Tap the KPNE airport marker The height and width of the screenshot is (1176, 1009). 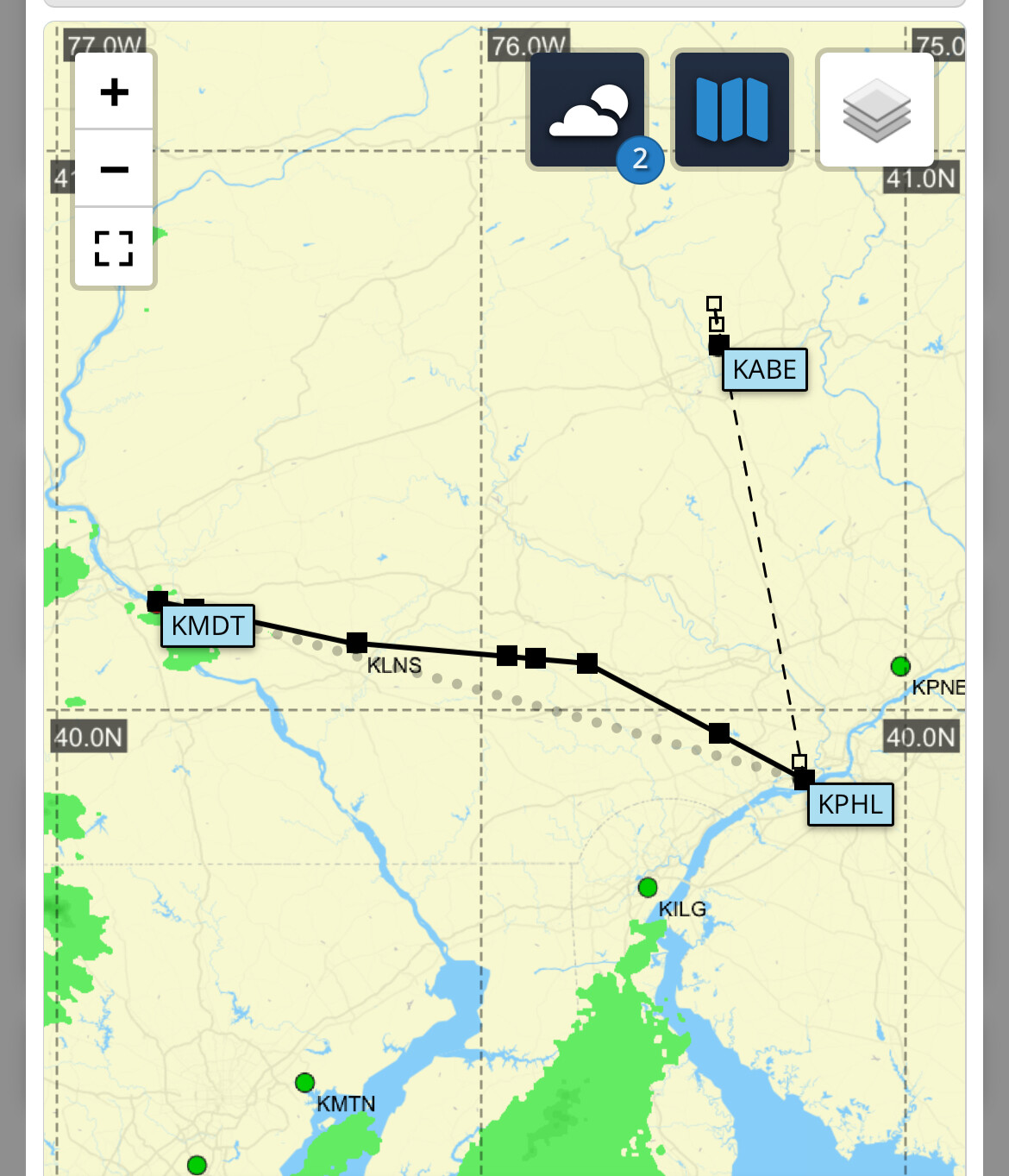(x=900, y=666)
